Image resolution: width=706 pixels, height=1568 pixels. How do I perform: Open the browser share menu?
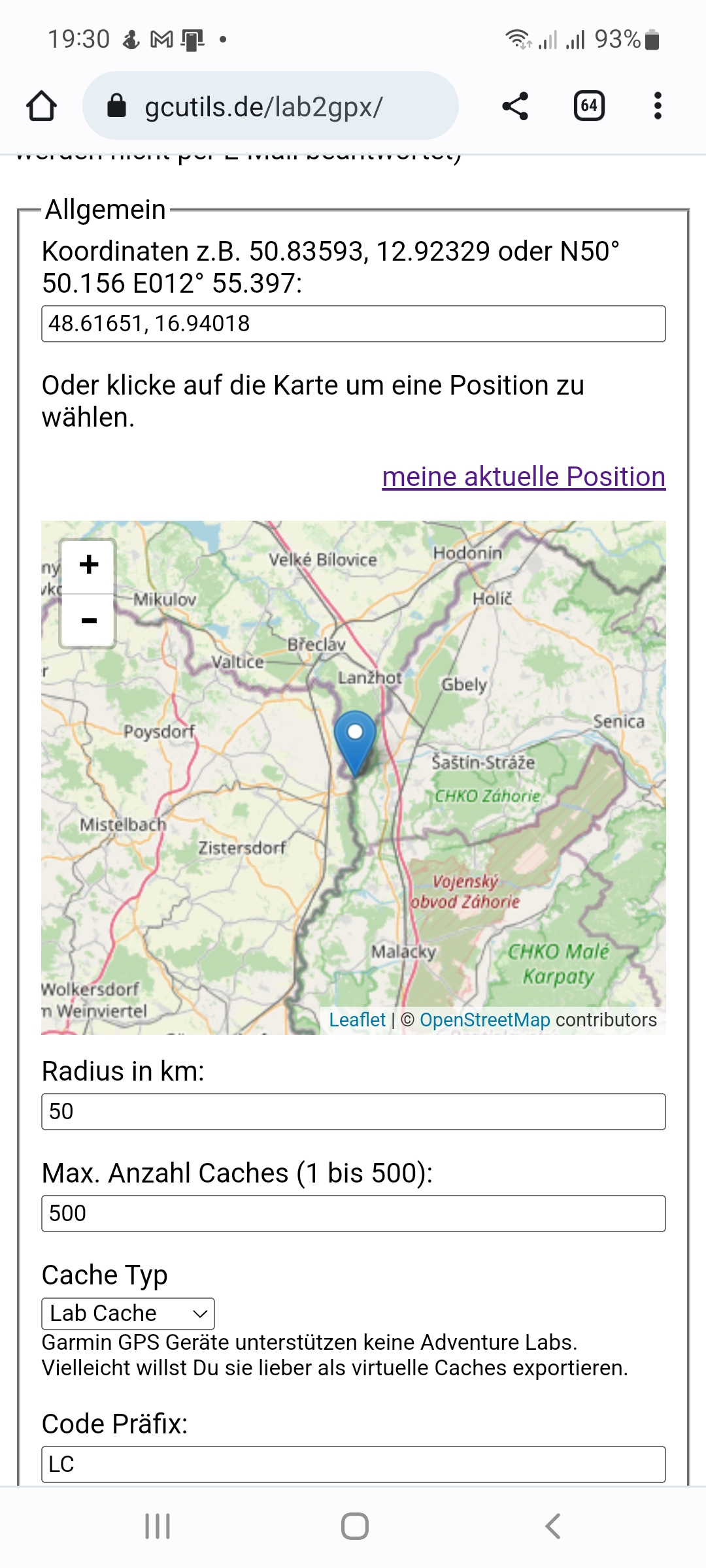(514, 105)
